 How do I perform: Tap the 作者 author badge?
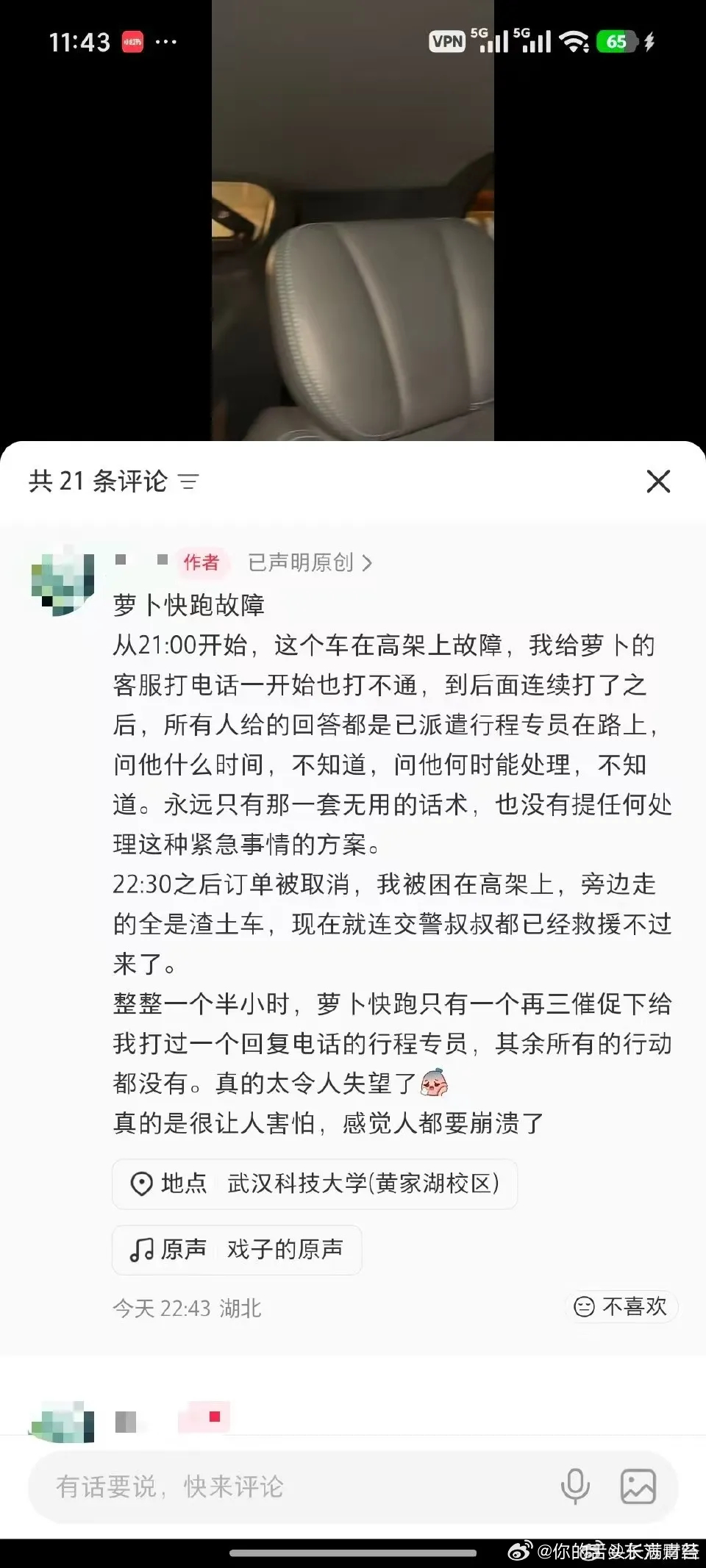tap(202, 562)
